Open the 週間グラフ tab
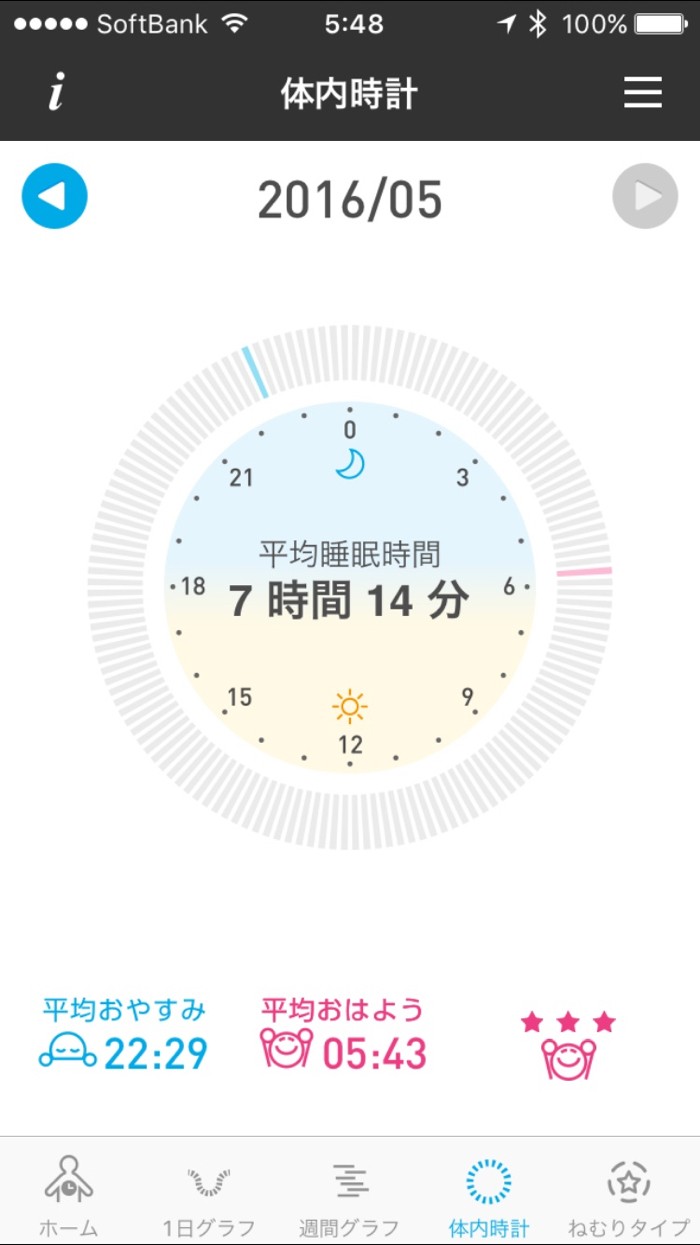Viewport: 700px width, 1245px height. [349, 1195]
